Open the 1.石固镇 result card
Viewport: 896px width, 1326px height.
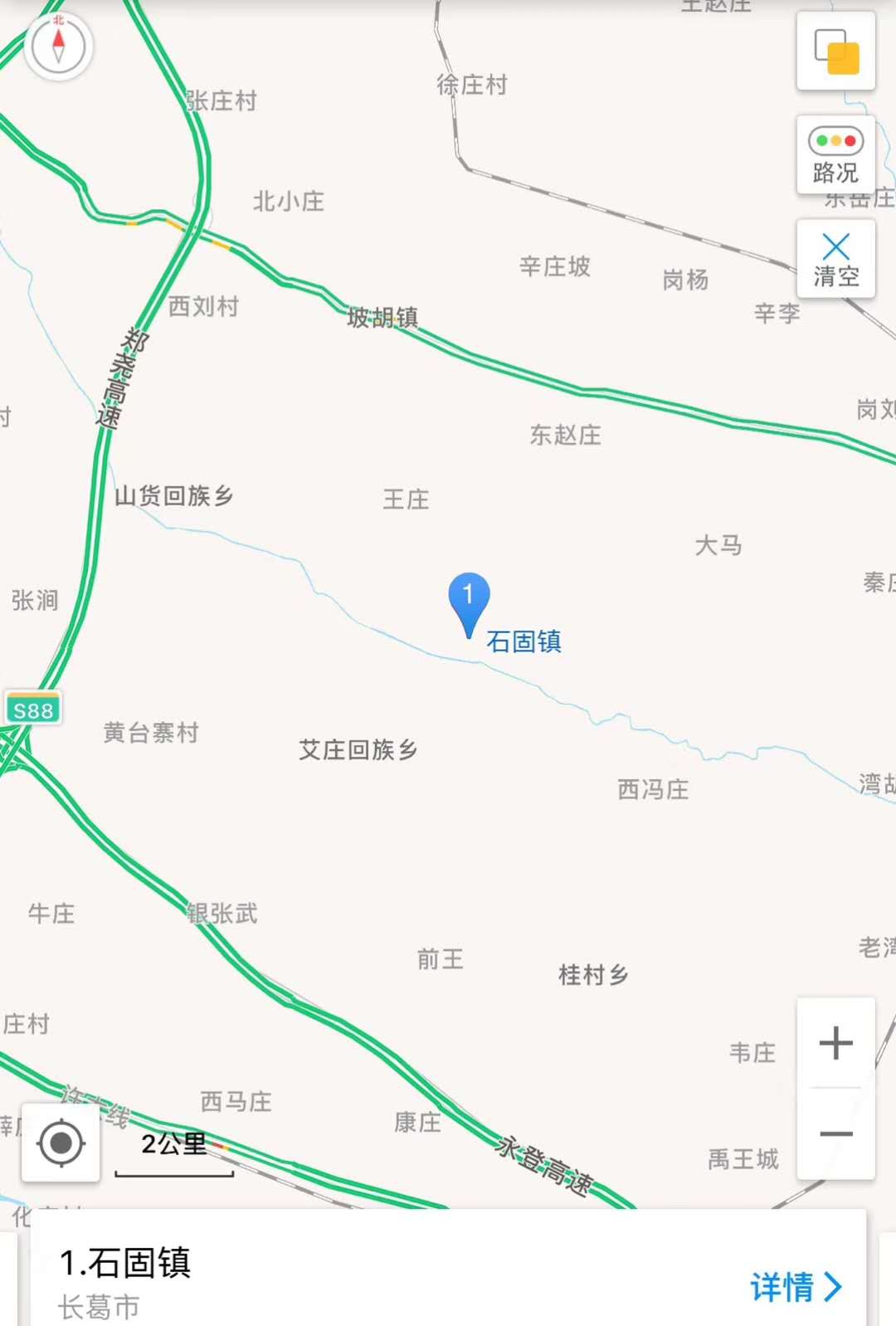click(x=332, y=1278)
